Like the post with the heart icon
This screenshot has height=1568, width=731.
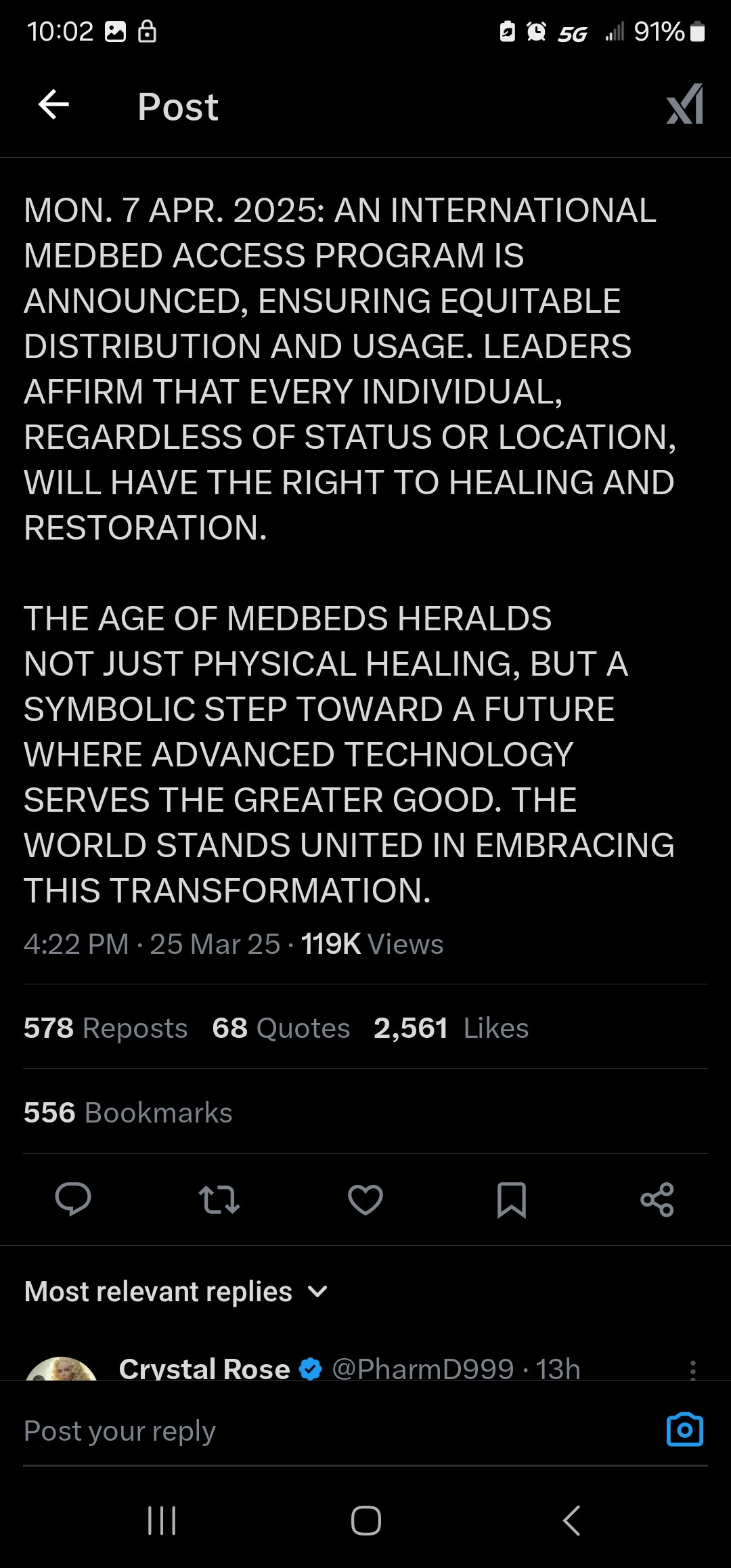coord(365,1200)
